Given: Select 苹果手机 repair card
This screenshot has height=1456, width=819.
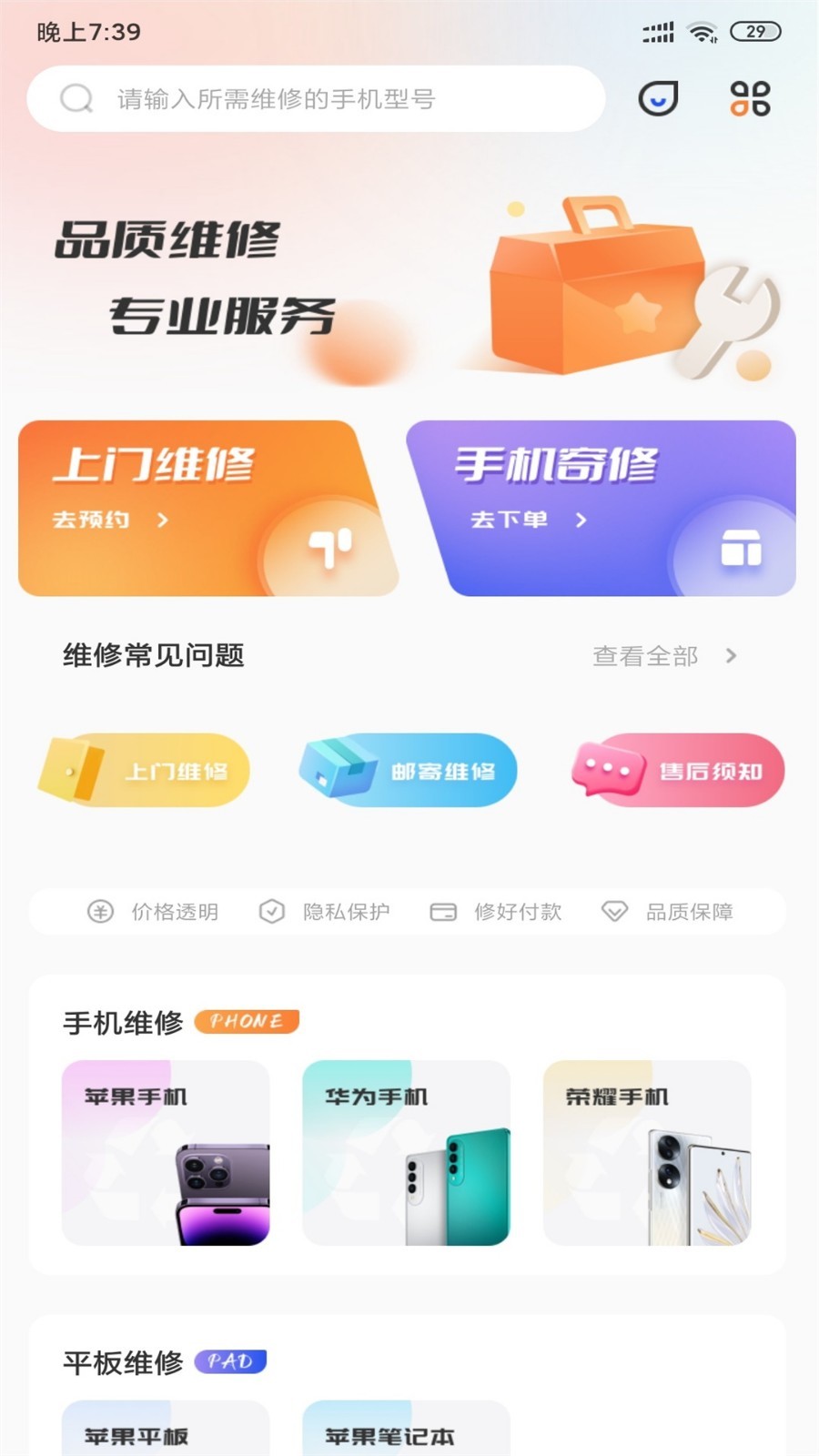Looking at the screenshot, I should 166,1152.
